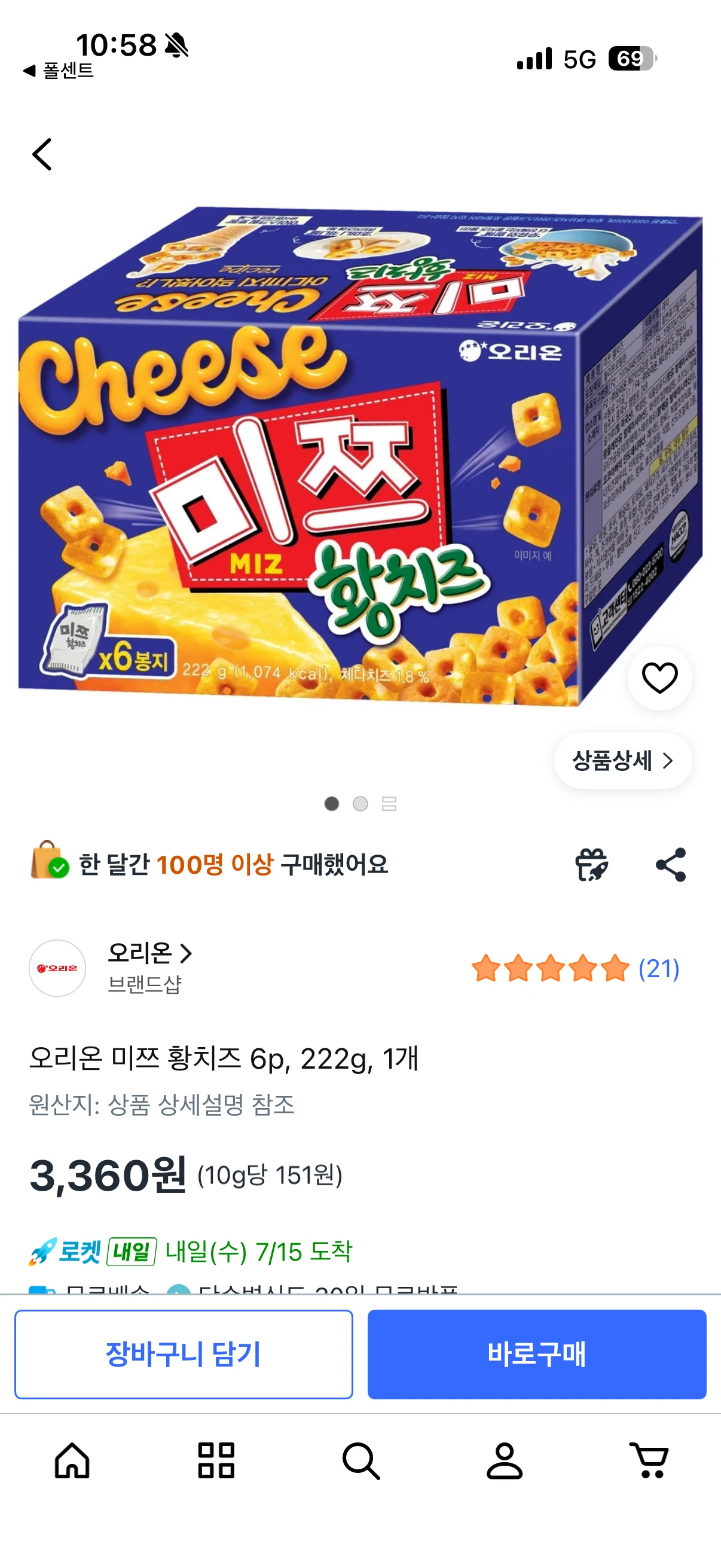Open the 오리온 brand shop
The width and height of the screenshot is (721, 1568).
click(x=149, y=953)
